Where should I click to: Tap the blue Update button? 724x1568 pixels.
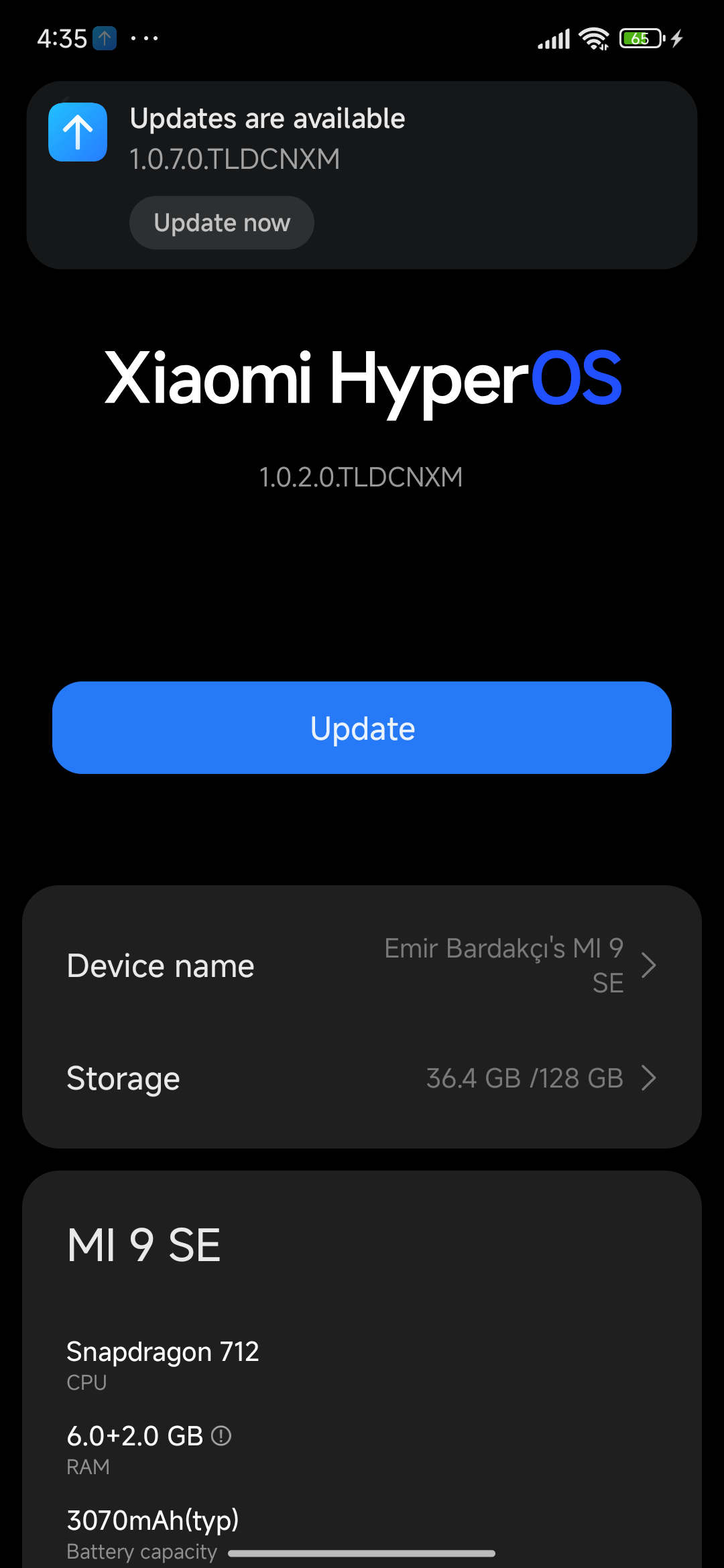tap(362, 728)
